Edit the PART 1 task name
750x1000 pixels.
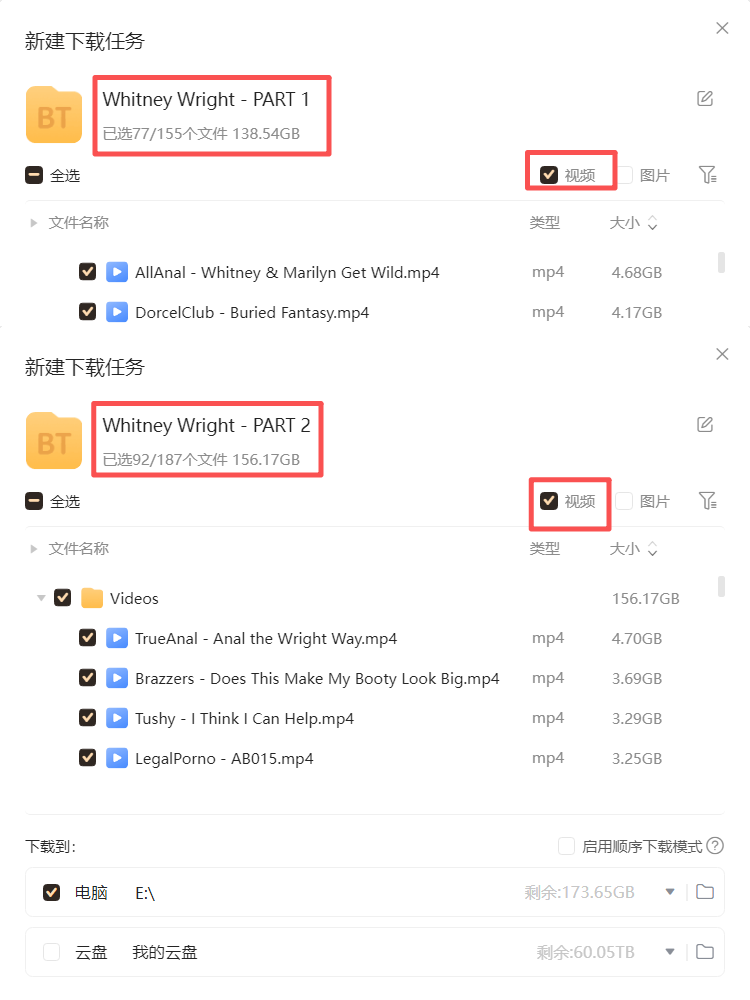705,98
